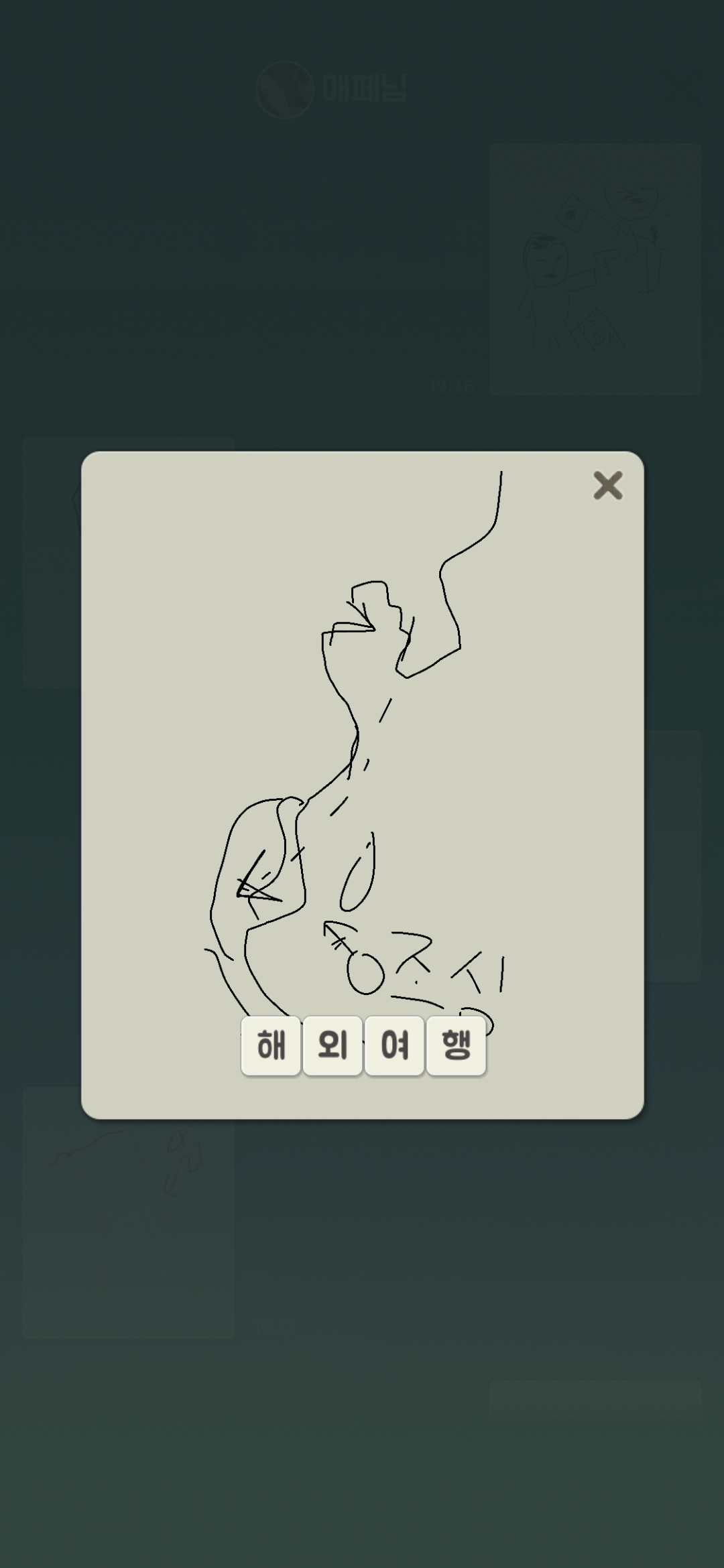Tap the 해 letter tile
The height and width of the screenshot is (1568, 724).
pos(271,1045)
